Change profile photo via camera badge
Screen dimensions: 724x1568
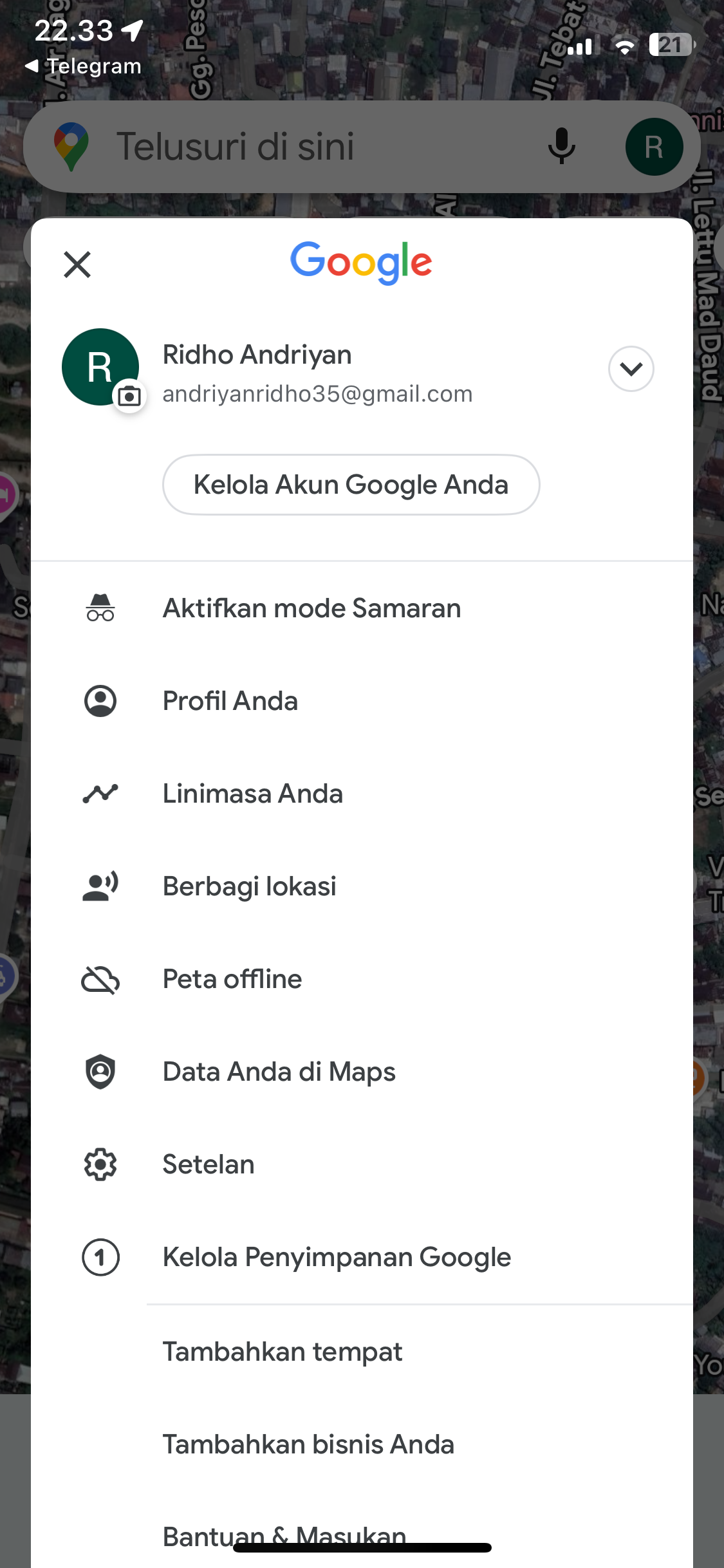pyautogui.click(x=129, y=396)
